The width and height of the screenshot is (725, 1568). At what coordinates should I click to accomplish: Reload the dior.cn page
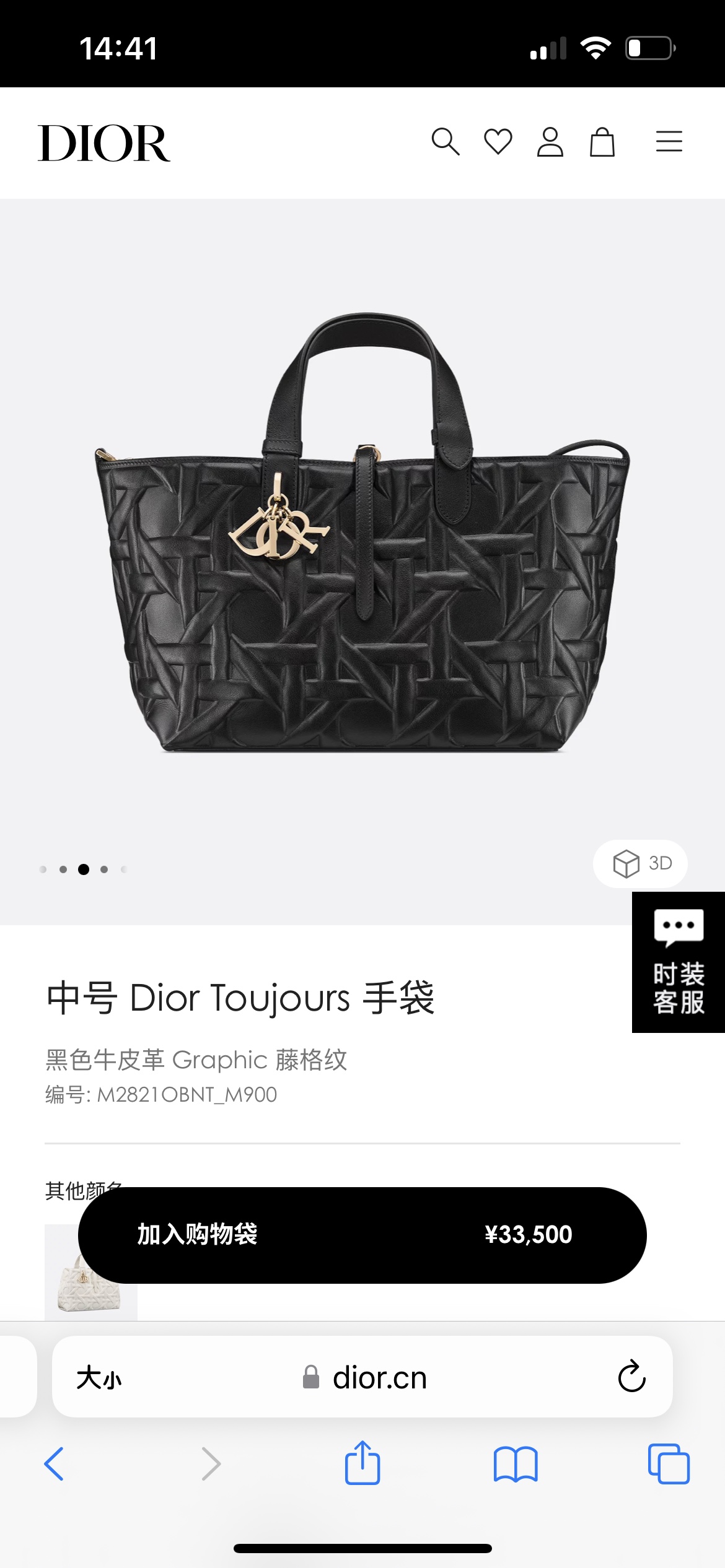(x=631, y=1377)
